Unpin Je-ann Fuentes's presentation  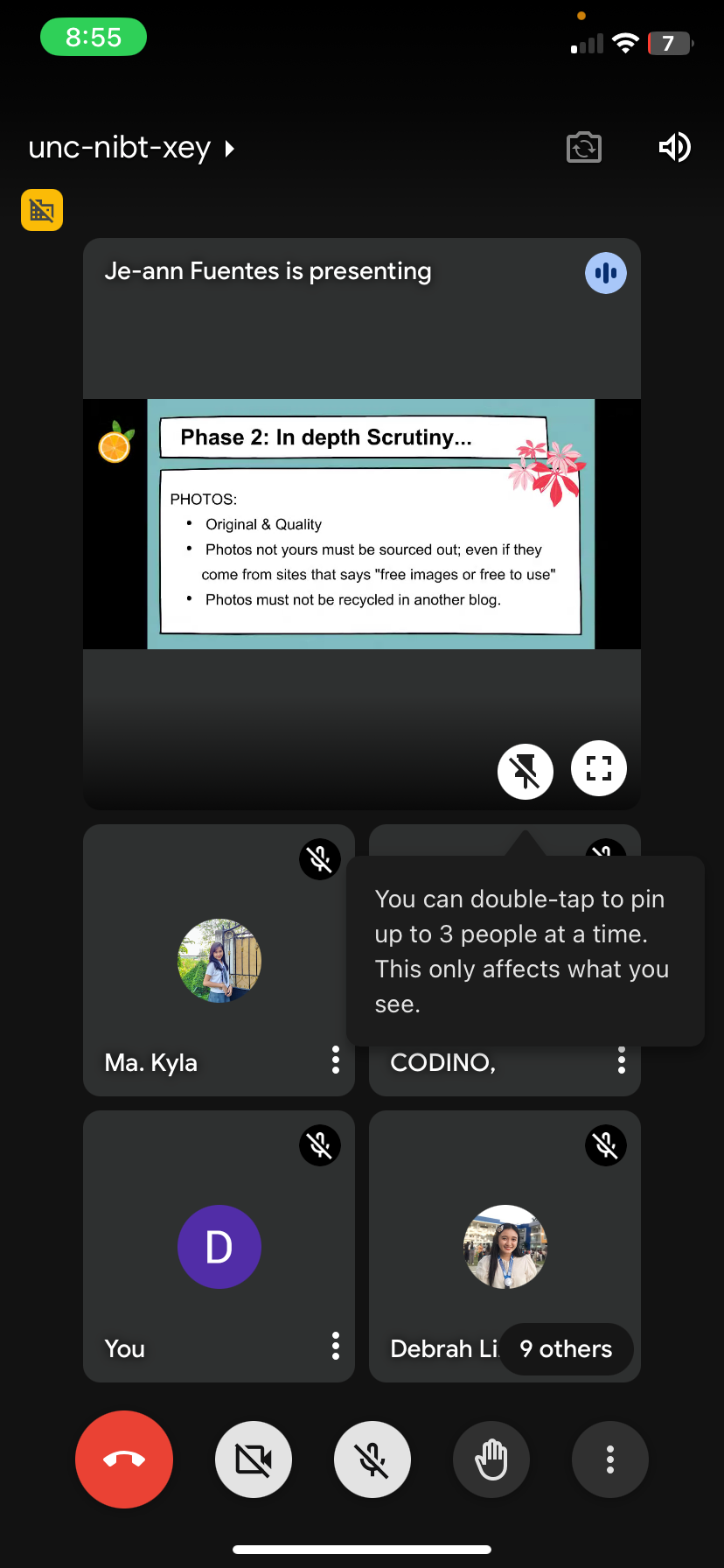526,771
